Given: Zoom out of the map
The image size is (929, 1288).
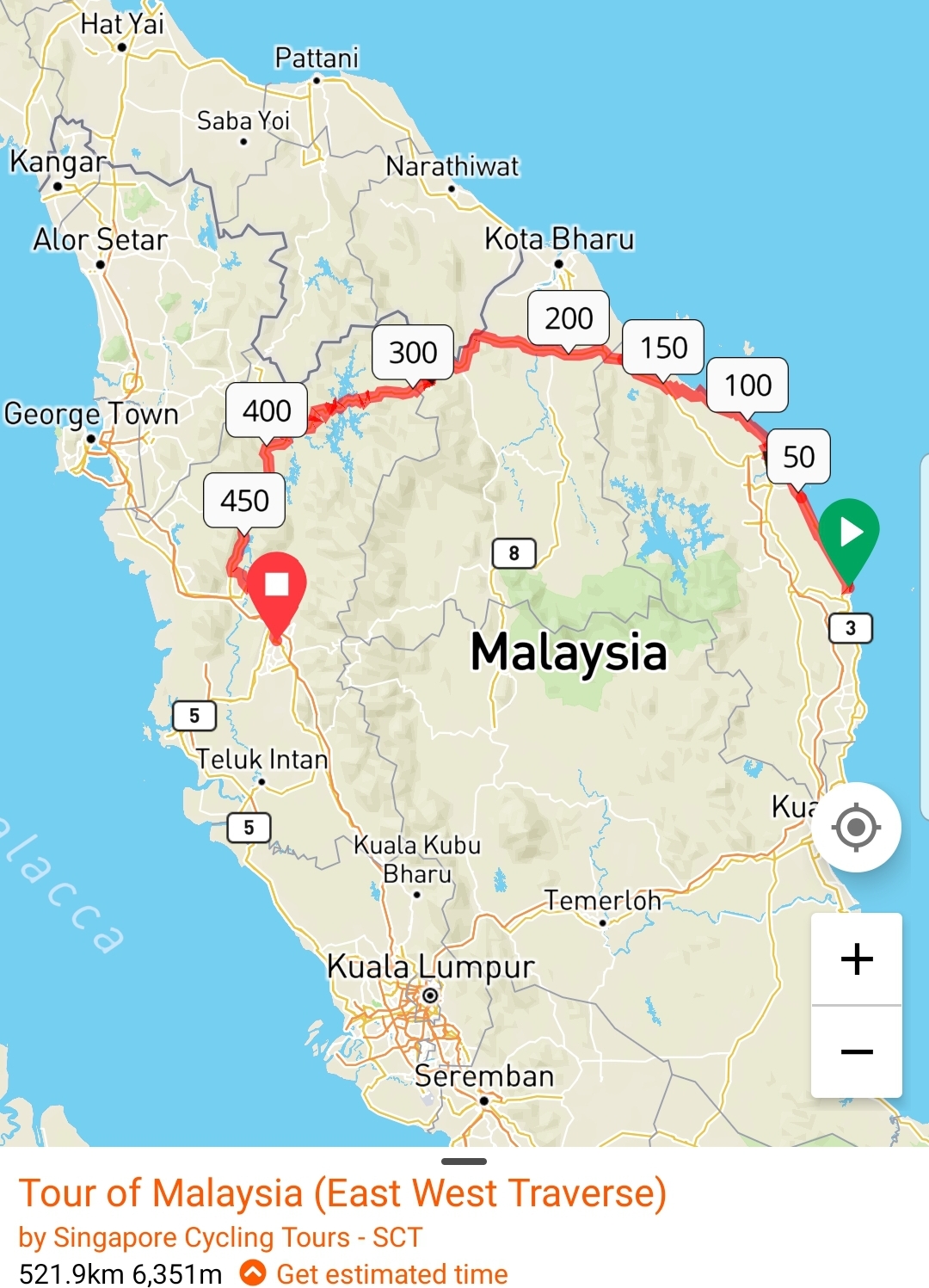Looking at the screenshot, I should coord(856,1051).
